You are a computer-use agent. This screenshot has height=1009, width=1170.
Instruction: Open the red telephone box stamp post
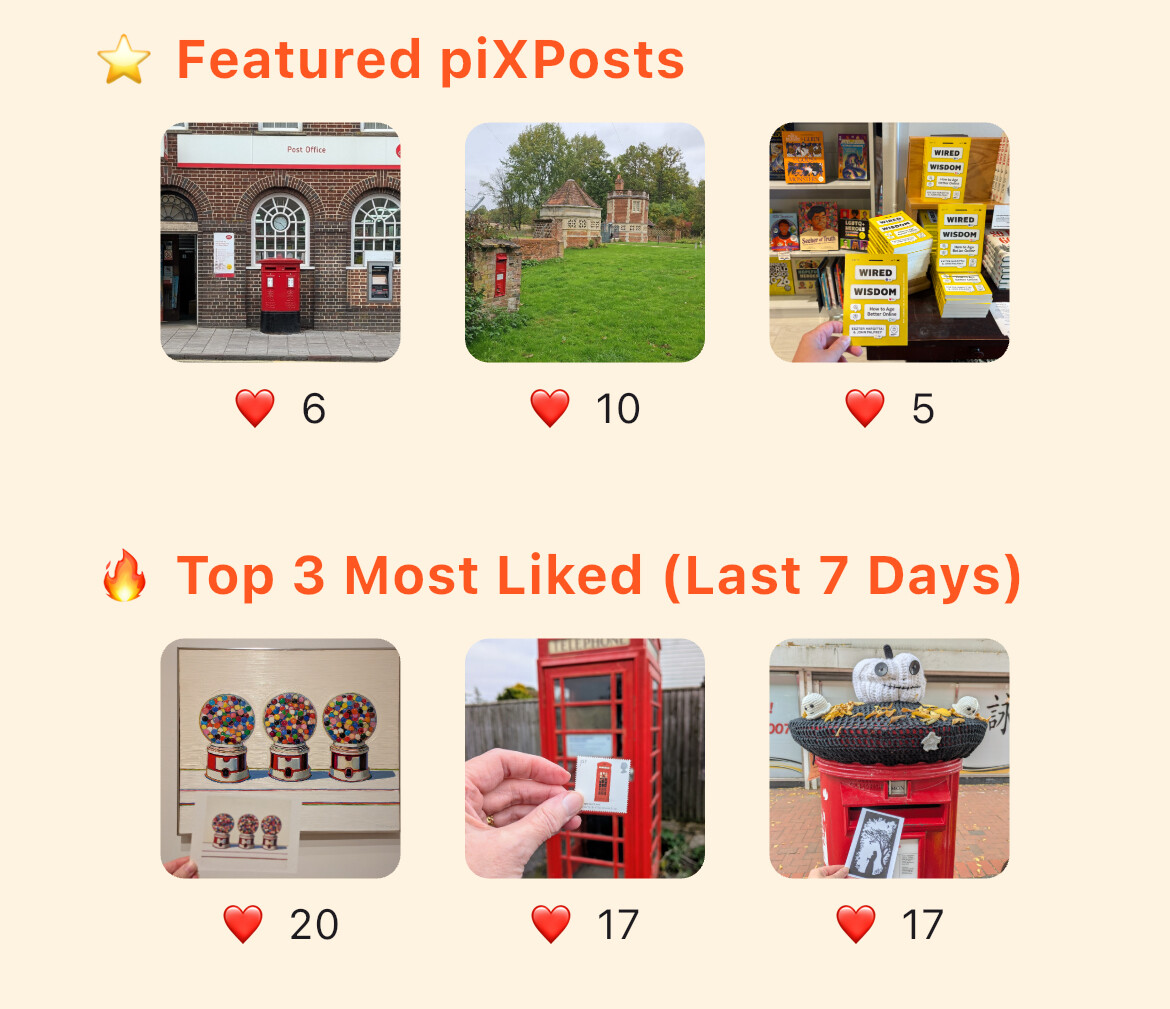[x=584, y=758]
